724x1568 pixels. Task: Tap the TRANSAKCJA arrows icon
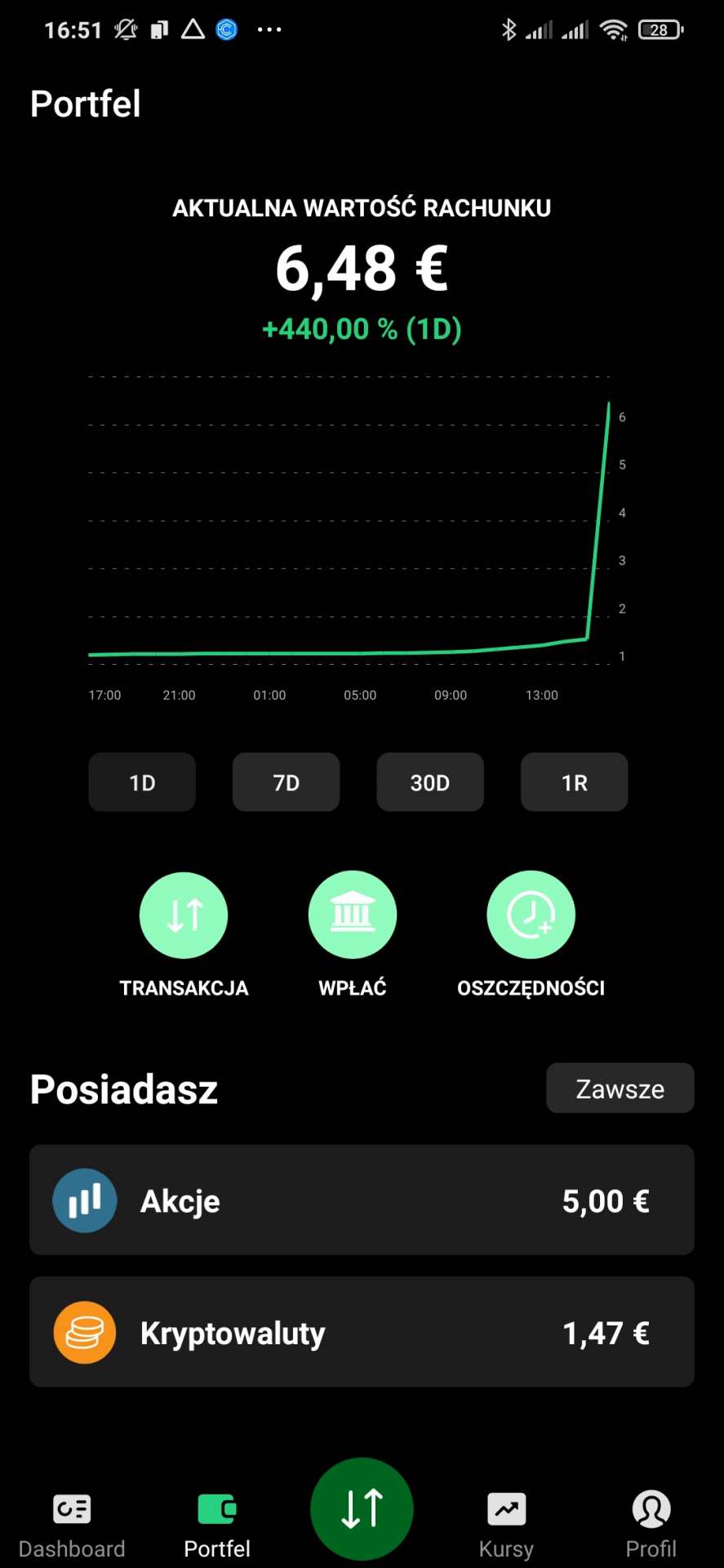click(x=183, y=914)
